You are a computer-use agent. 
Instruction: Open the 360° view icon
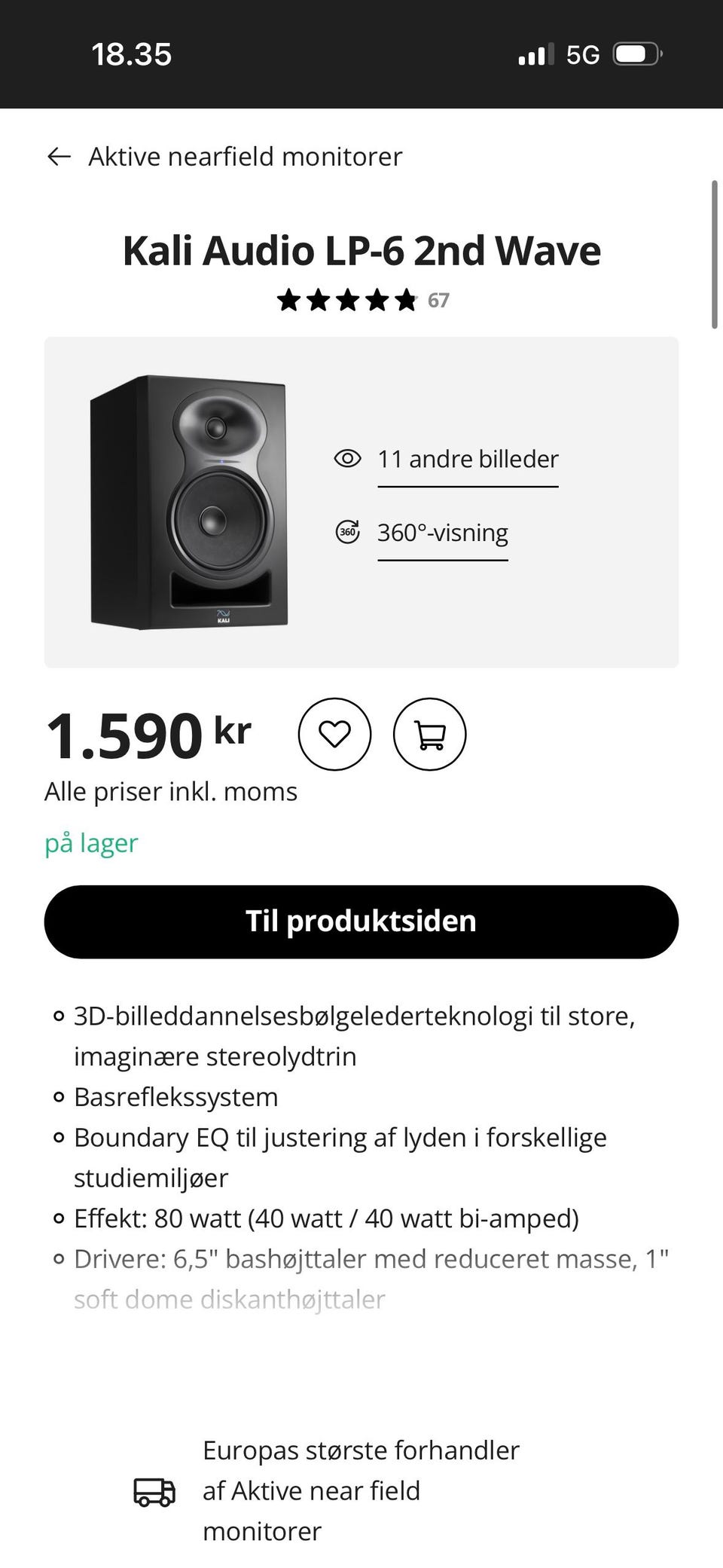[x=348, y=533]
